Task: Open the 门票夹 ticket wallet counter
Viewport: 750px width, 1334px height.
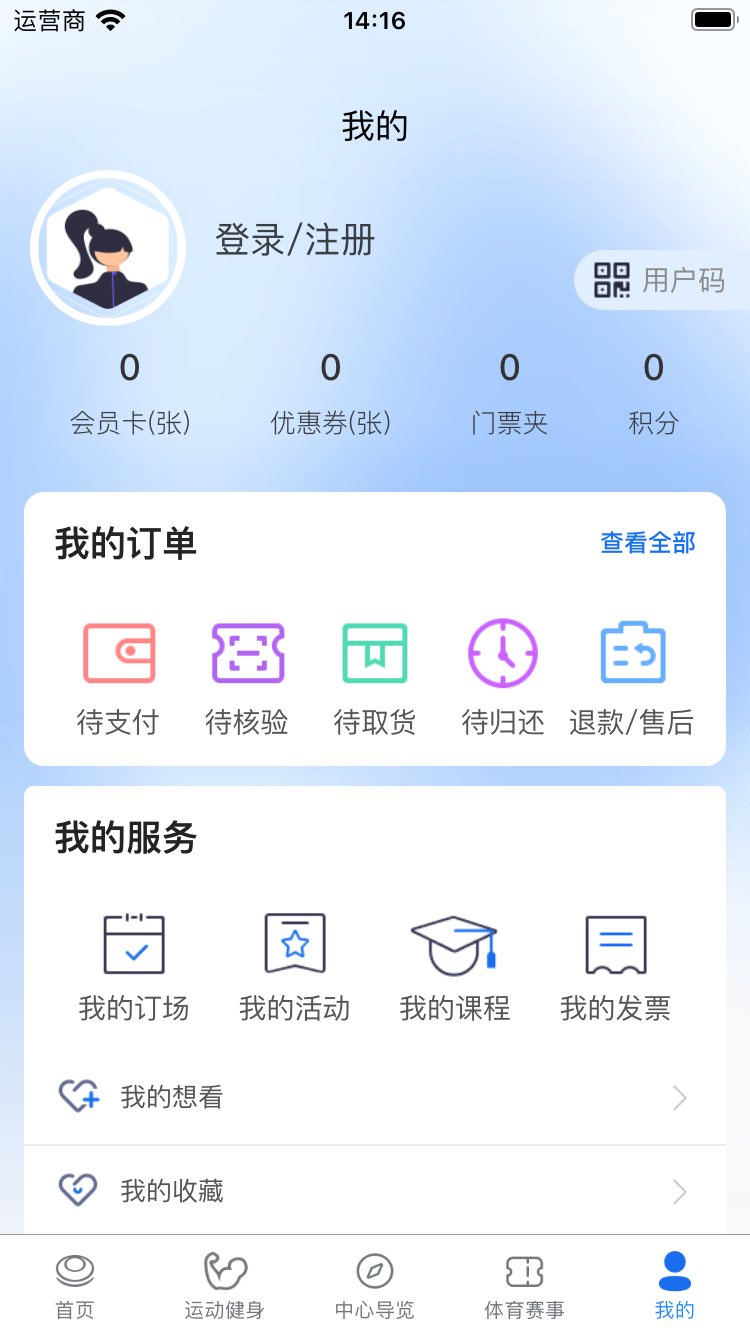Action: (510, 393)
